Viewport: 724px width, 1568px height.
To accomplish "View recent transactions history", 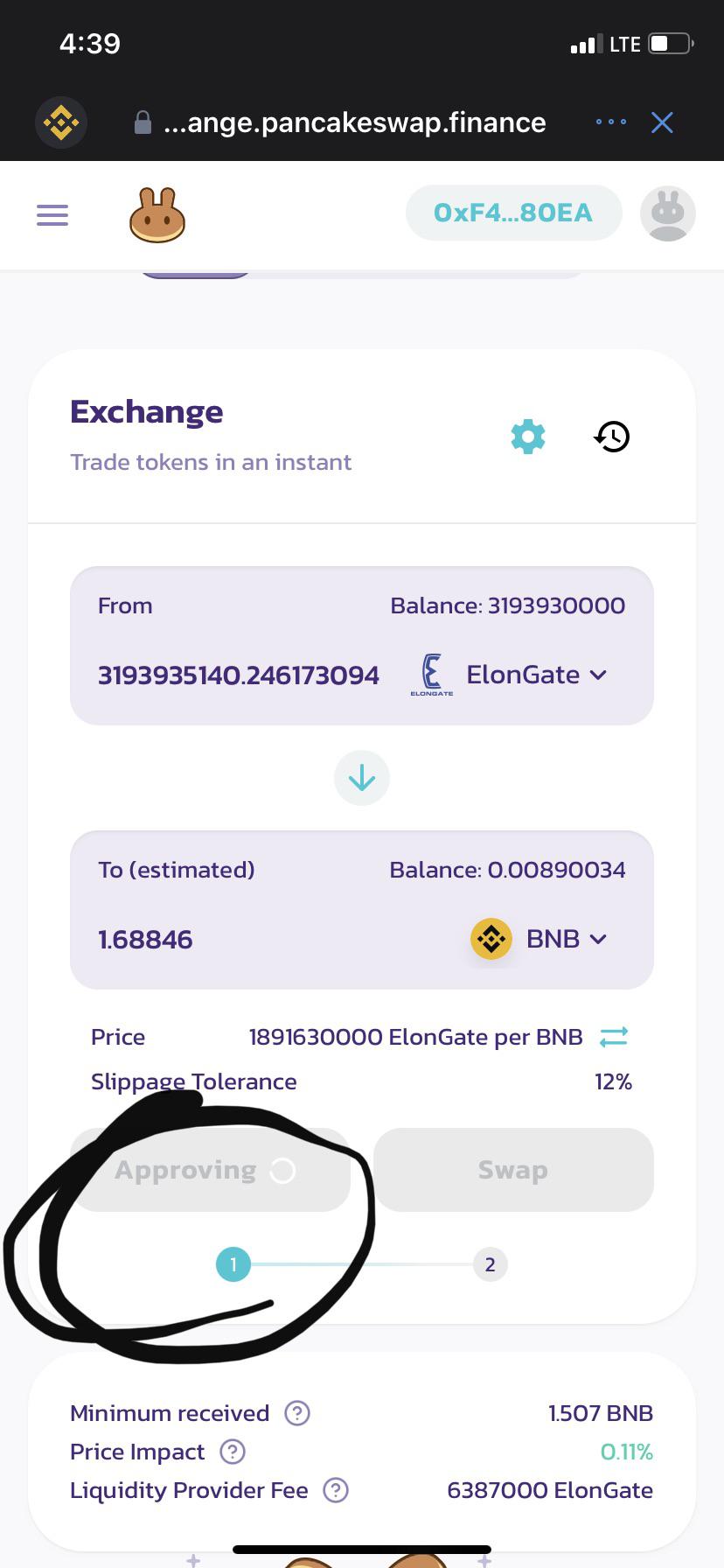I will (x=612, y=436).
